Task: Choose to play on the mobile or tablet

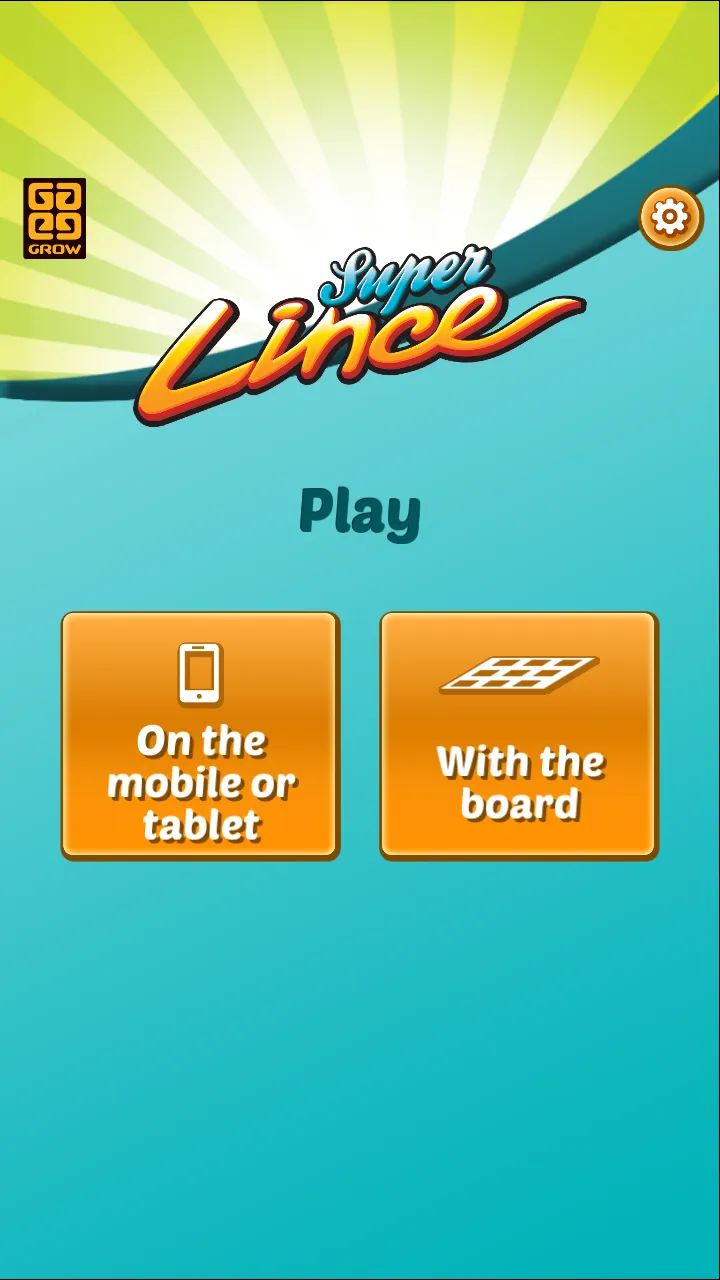Action: [x=200, y=735]
